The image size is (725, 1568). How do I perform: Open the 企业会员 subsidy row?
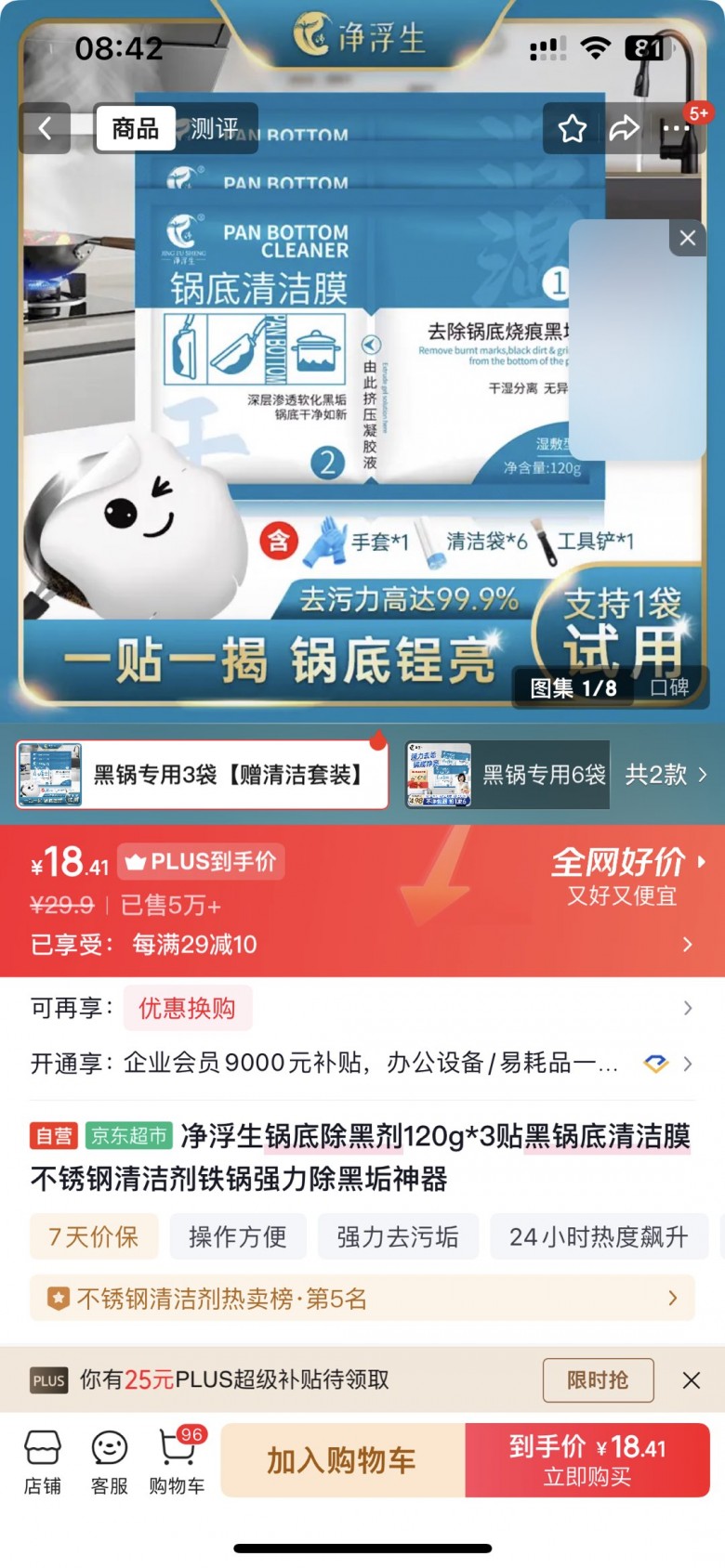(x=362, y=1063)
